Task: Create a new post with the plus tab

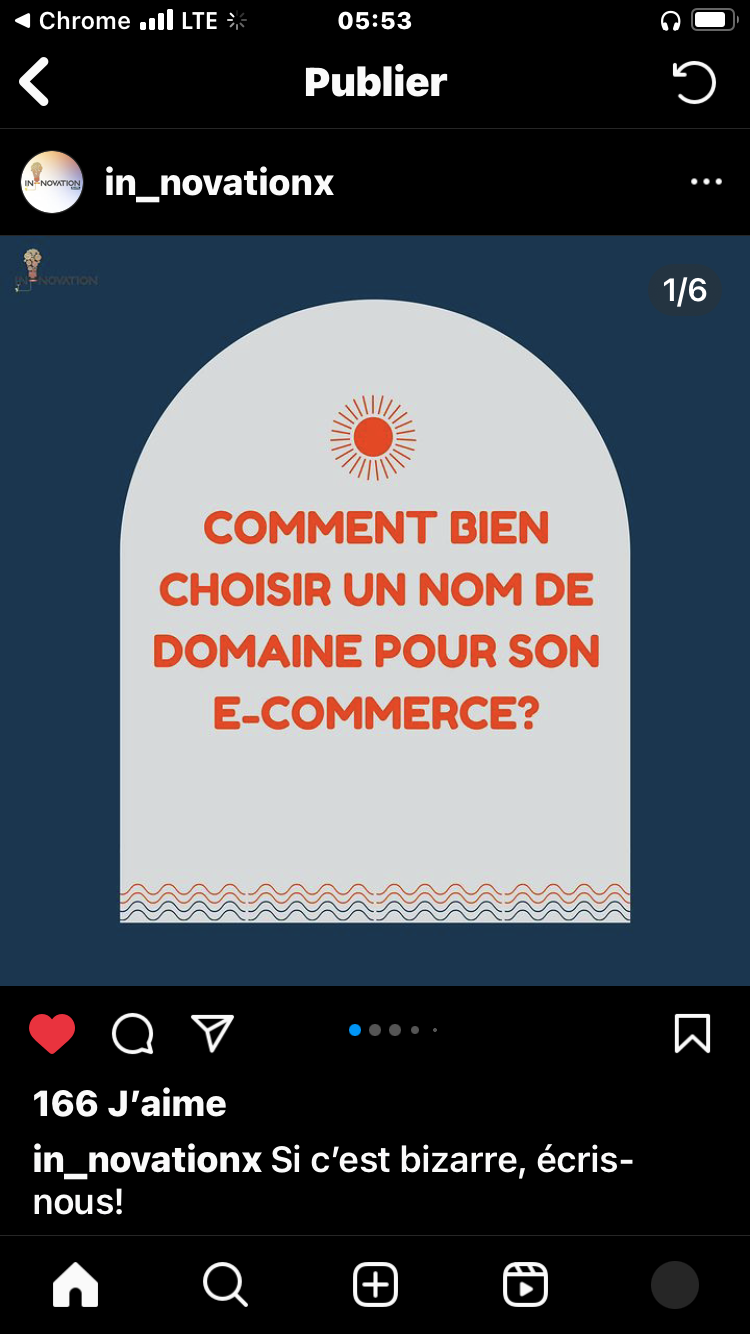Action: (x=376, y=1284)
